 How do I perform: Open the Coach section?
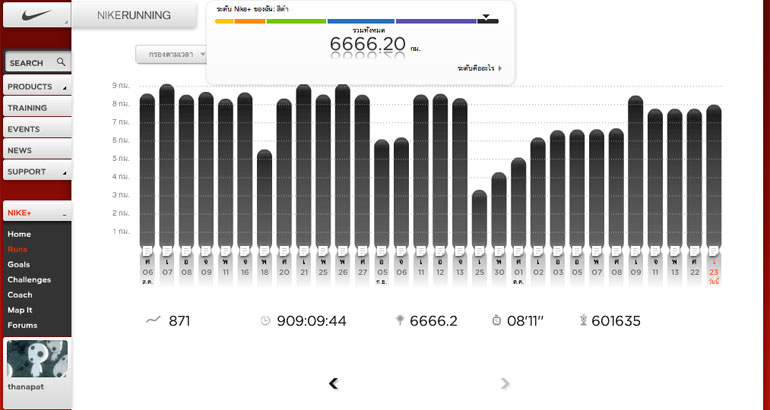pyautogui.click(x=20, y=295)
